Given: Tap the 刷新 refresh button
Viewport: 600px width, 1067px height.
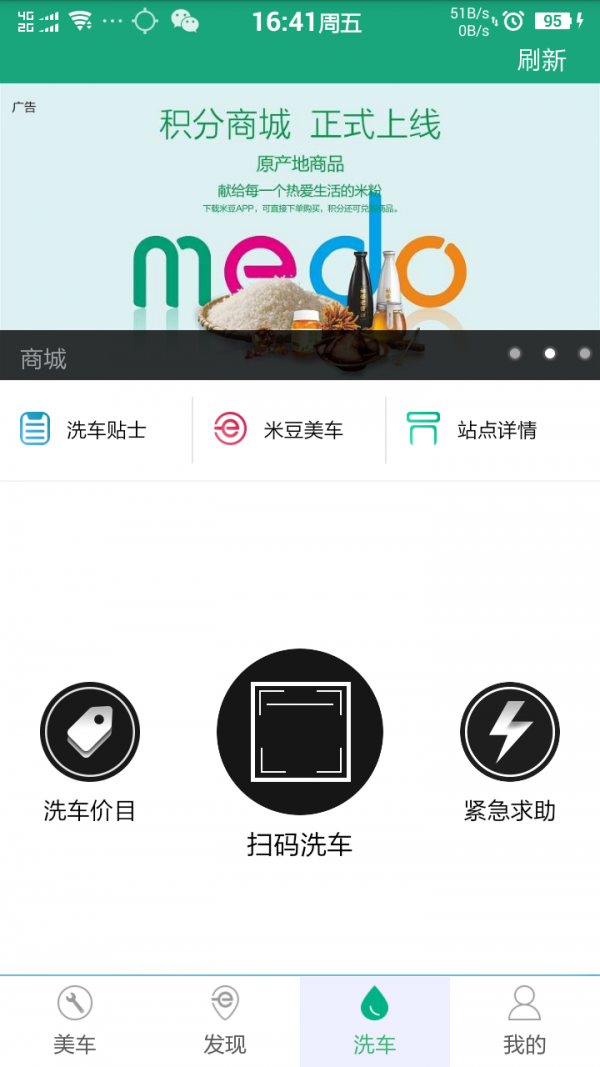Looking at the screenshot, I should click(x=541, y=60).
